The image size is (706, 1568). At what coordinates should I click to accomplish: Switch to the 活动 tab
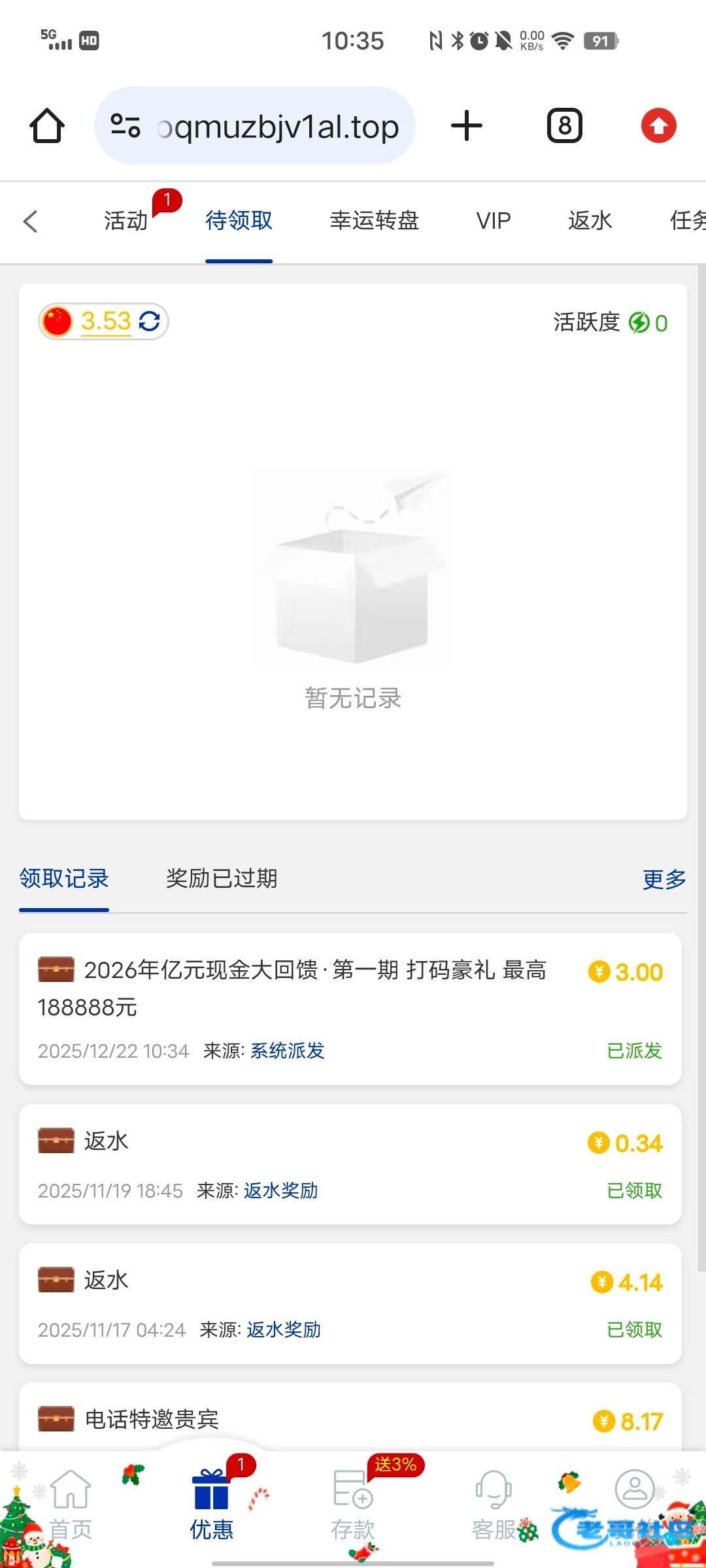126,221
